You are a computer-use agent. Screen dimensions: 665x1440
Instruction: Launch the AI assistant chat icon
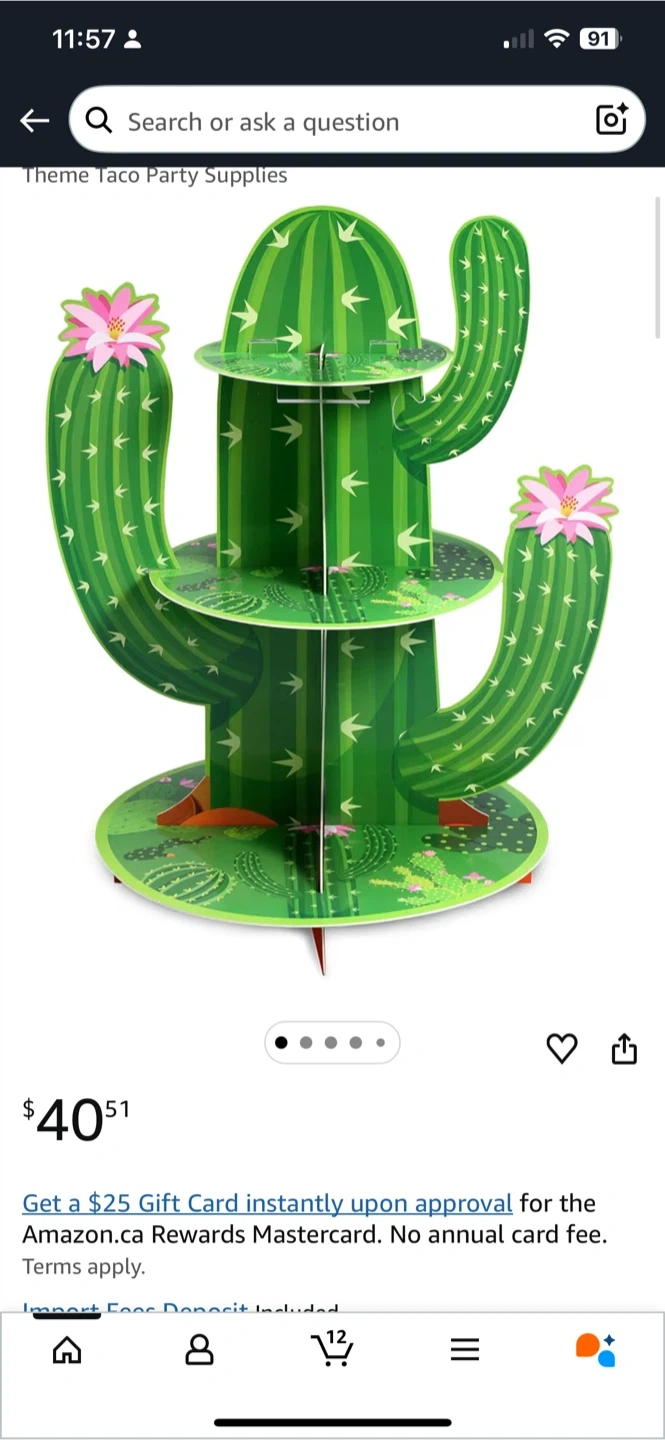tap(596, 1349)
